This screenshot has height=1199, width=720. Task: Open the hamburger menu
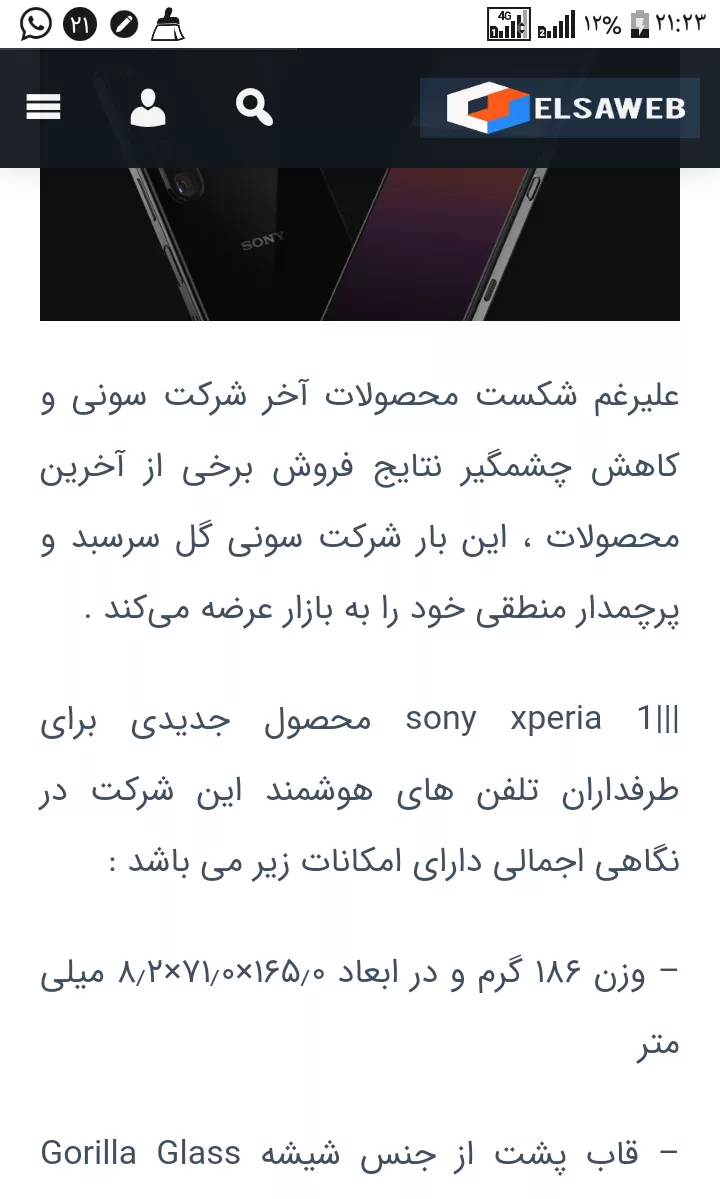click(43, 107)
